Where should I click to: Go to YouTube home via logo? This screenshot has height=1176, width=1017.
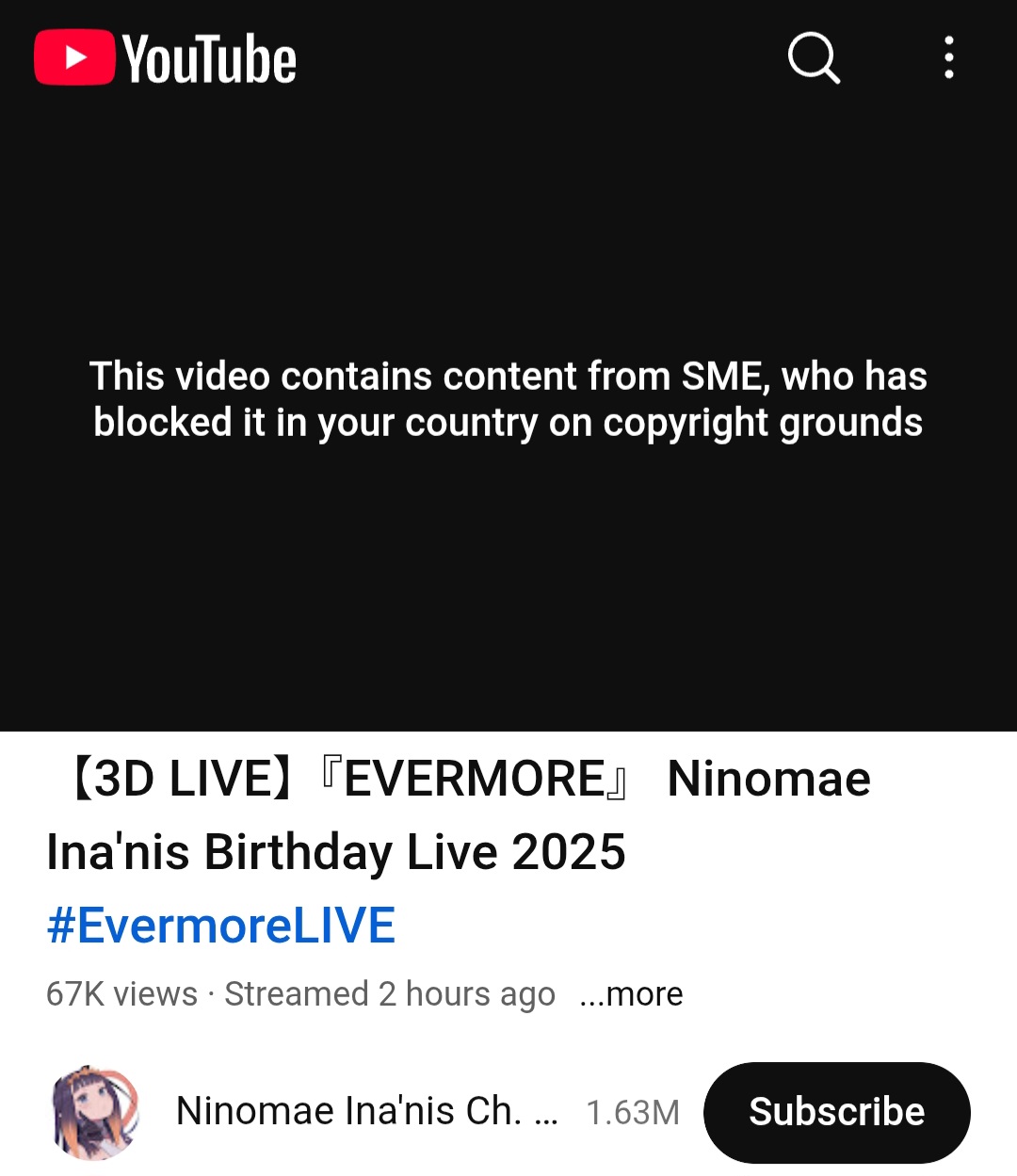pos(166,58)
